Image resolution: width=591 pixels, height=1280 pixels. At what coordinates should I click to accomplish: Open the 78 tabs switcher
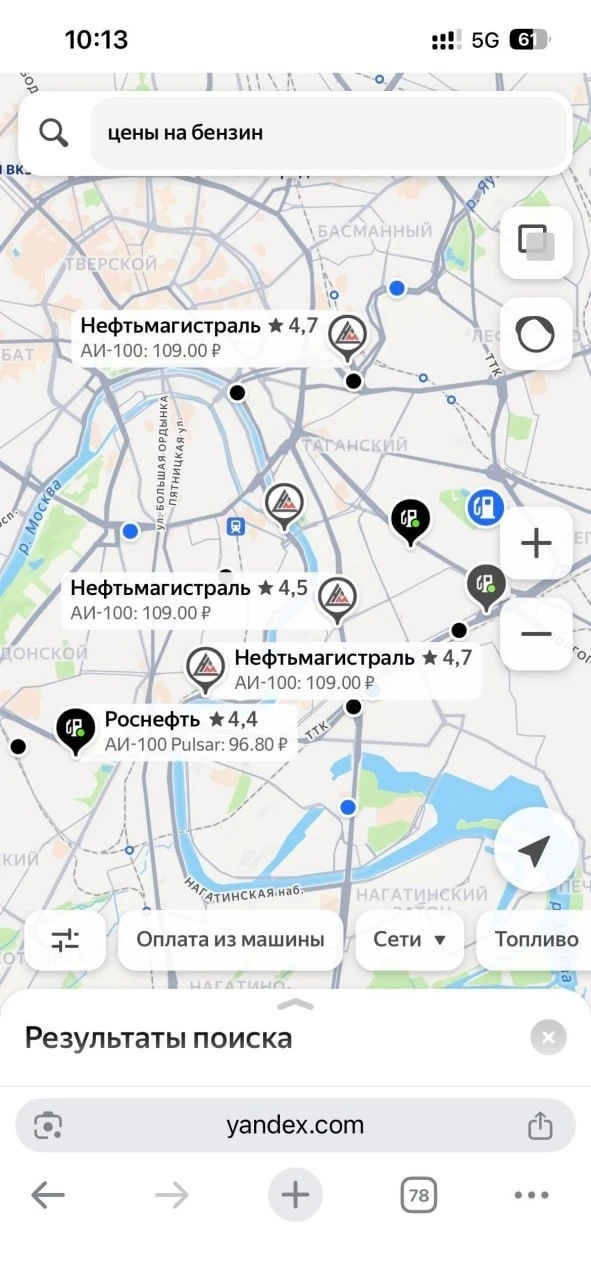pyautogui.click(x=419, y=1195)
